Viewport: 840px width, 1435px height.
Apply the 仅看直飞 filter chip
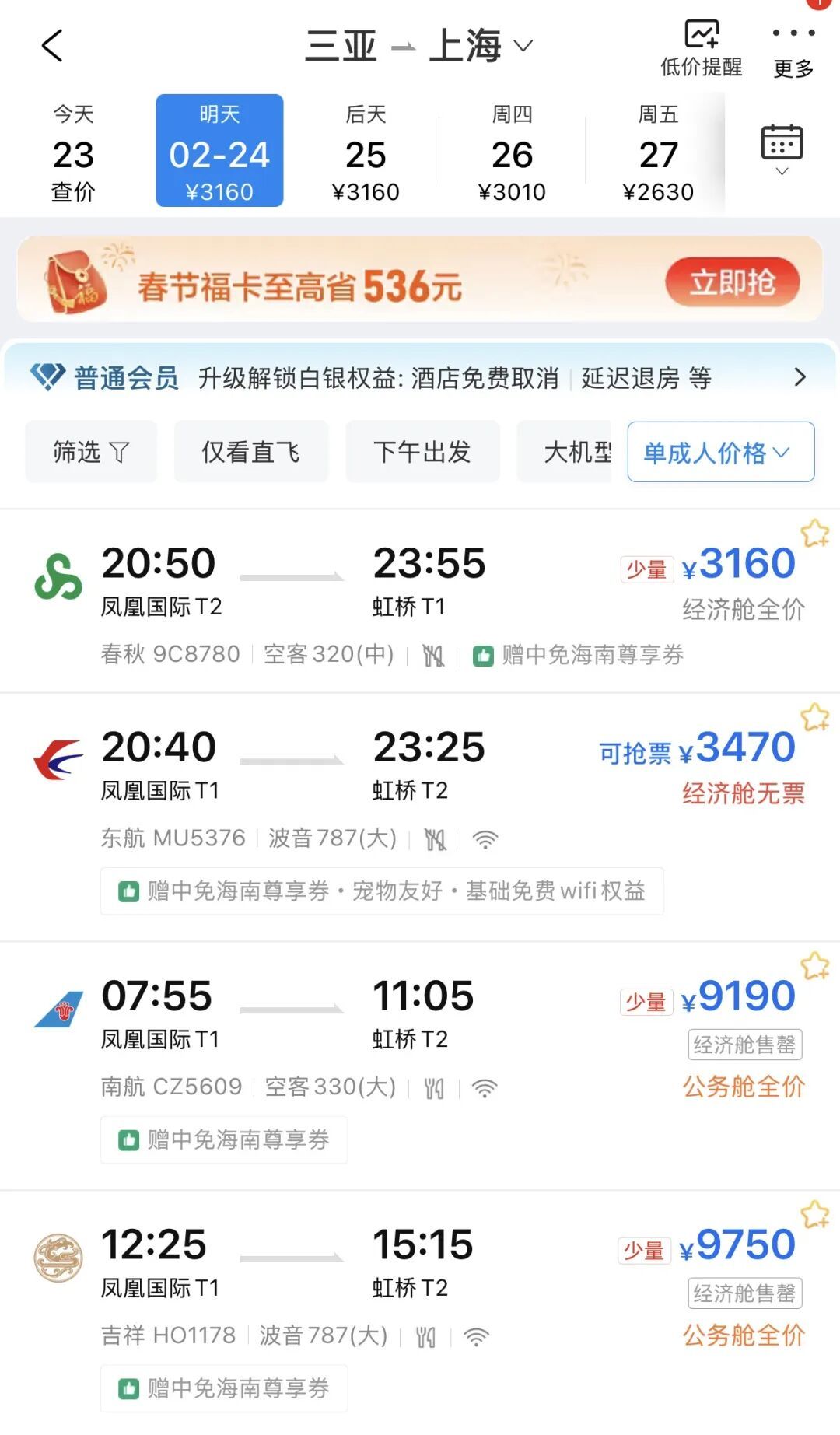250,452
